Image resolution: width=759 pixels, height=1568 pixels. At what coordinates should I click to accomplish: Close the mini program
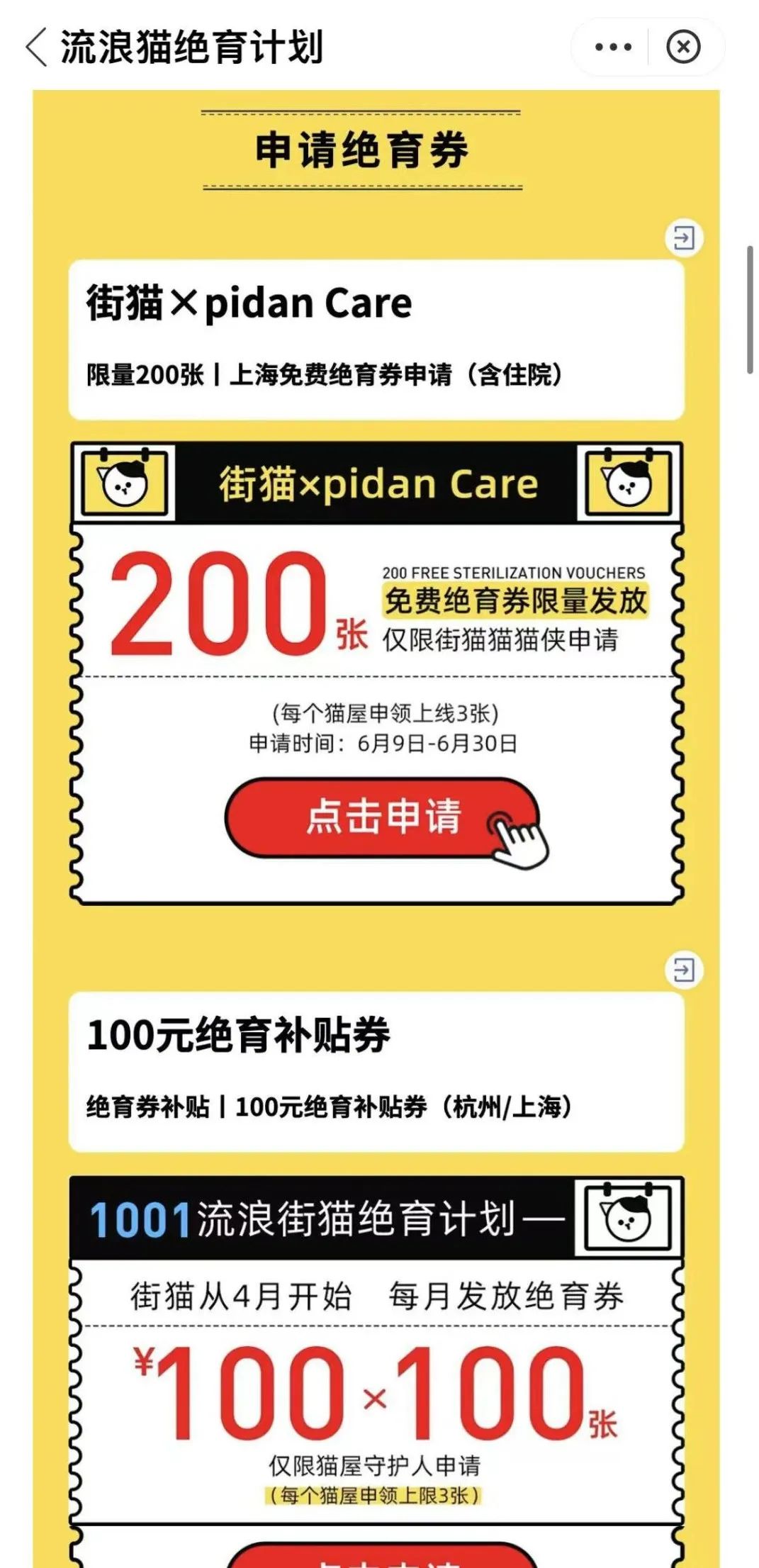point(683,47)
